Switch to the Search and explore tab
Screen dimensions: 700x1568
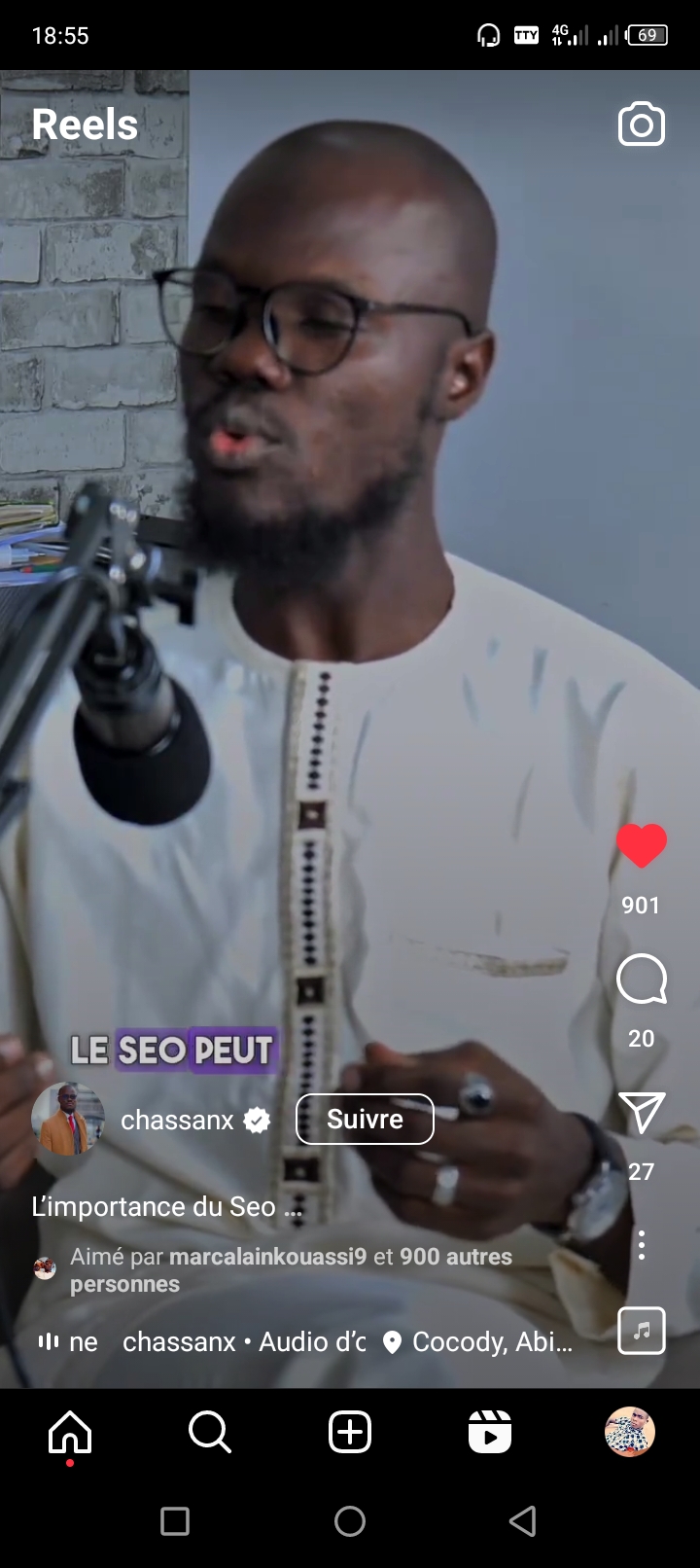[x=210, y=1432]
